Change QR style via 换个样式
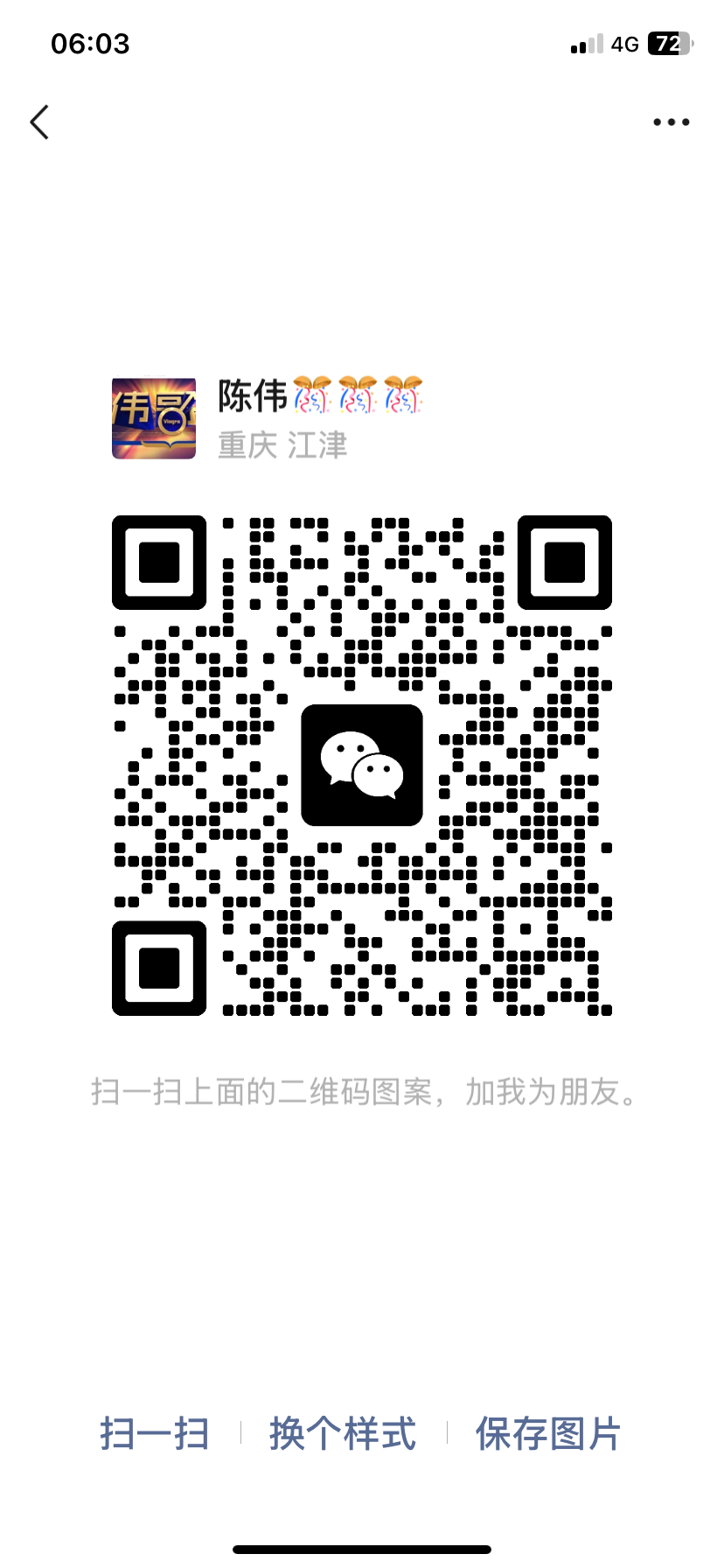This screenshot has height=1568, width=724. pos(343,1433)
